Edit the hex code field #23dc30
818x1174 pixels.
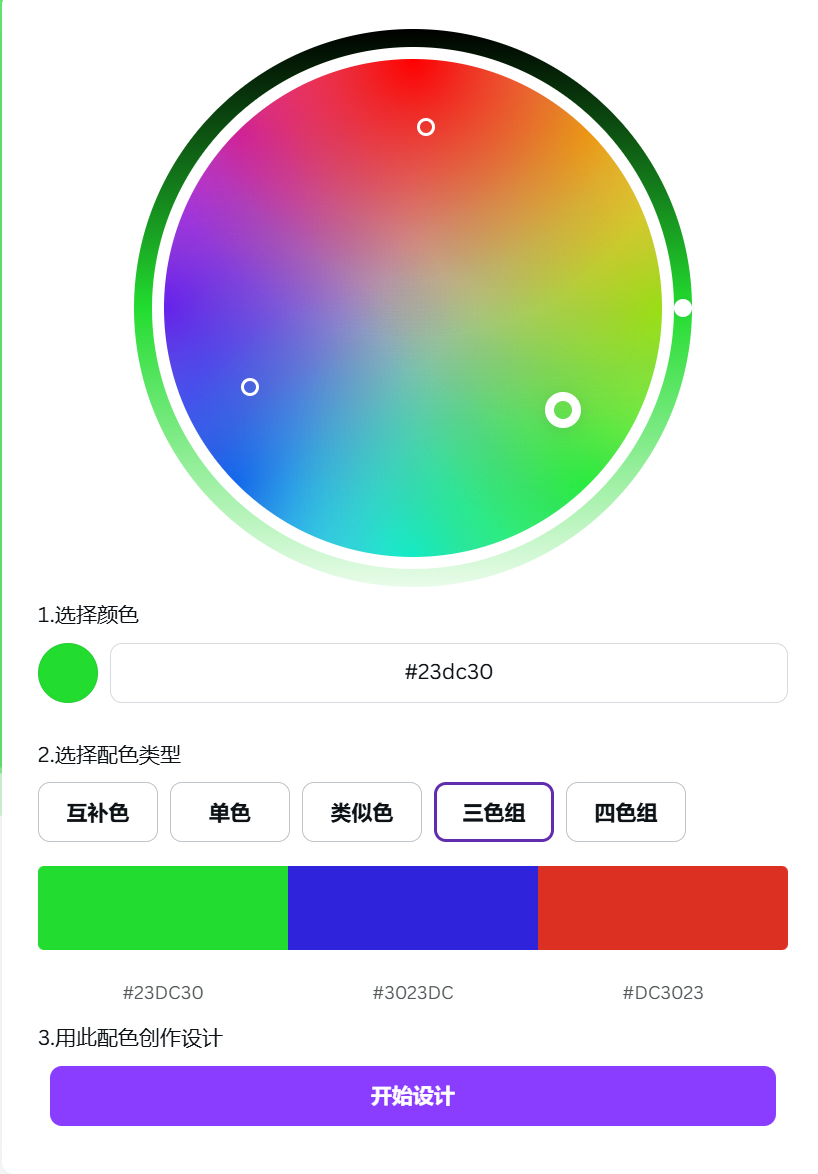point(449,673)
